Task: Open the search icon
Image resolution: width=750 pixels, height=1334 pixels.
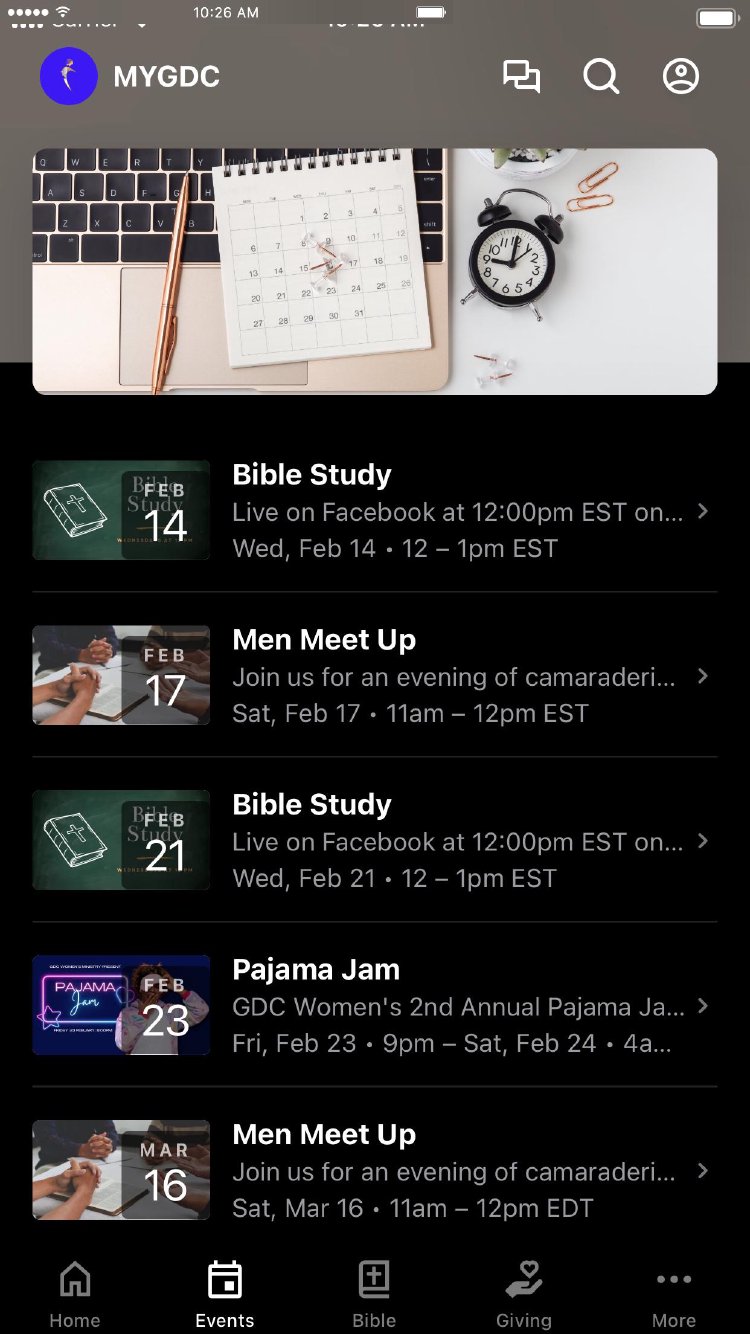Action: (x=601, y=77)
